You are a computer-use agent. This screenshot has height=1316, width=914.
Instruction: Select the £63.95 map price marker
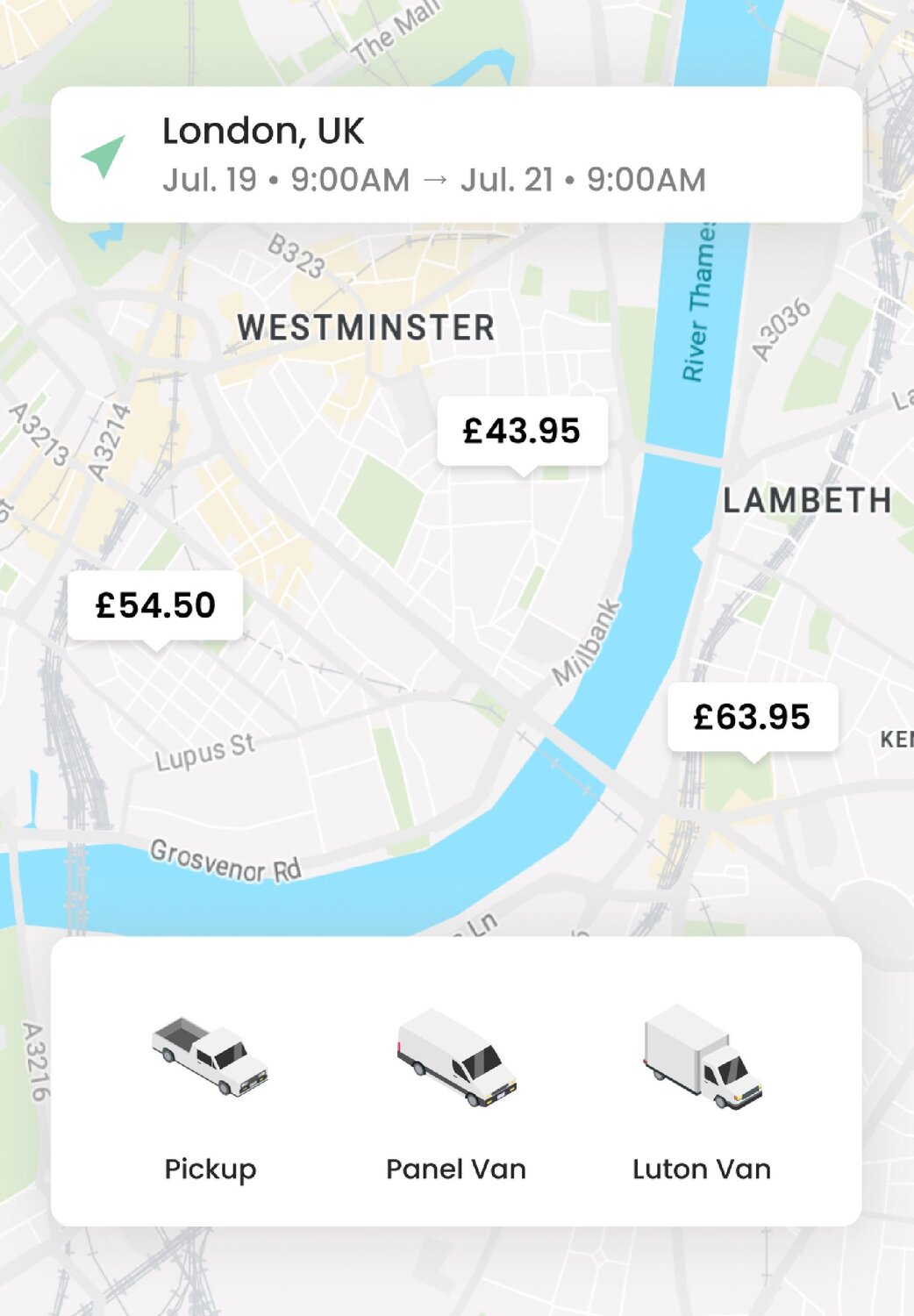coord(752,717)
